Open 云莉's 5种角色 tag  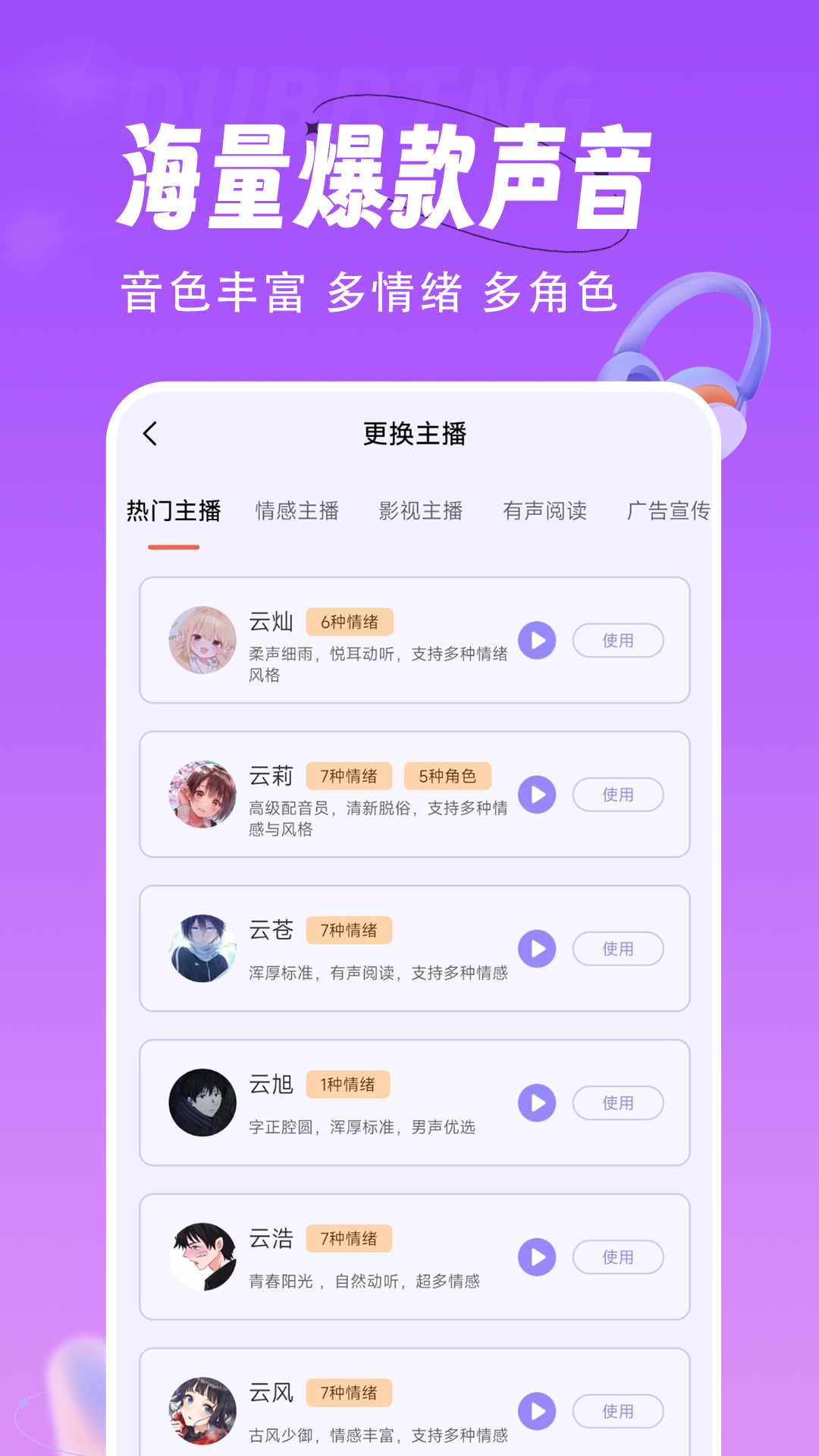point(448,775)
